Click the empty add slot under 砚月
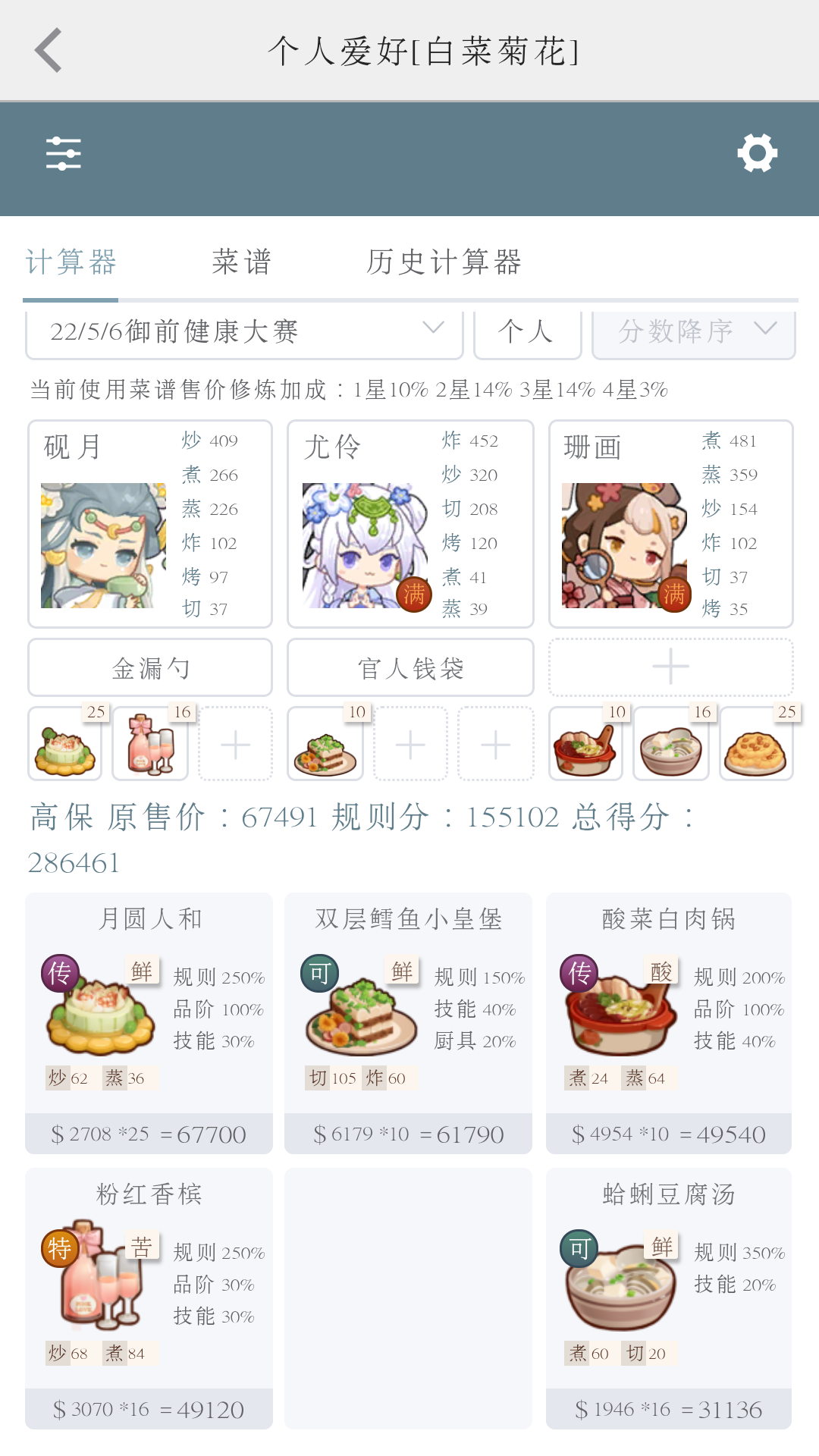Image resolution: width=819 pixels, height=1456 pixels. click(x=235, y=745)
